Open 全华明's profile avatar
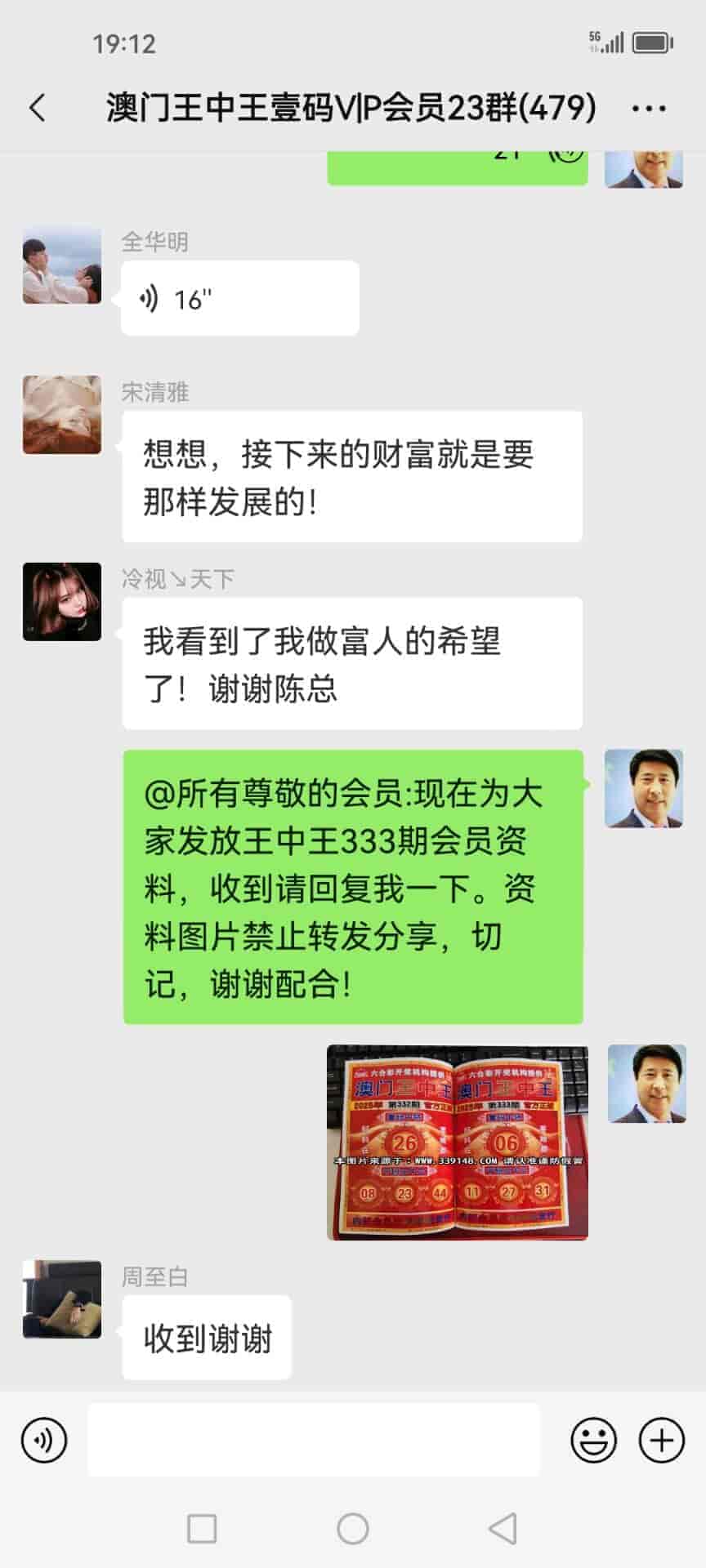706x1568 pixels. [62, 266]
